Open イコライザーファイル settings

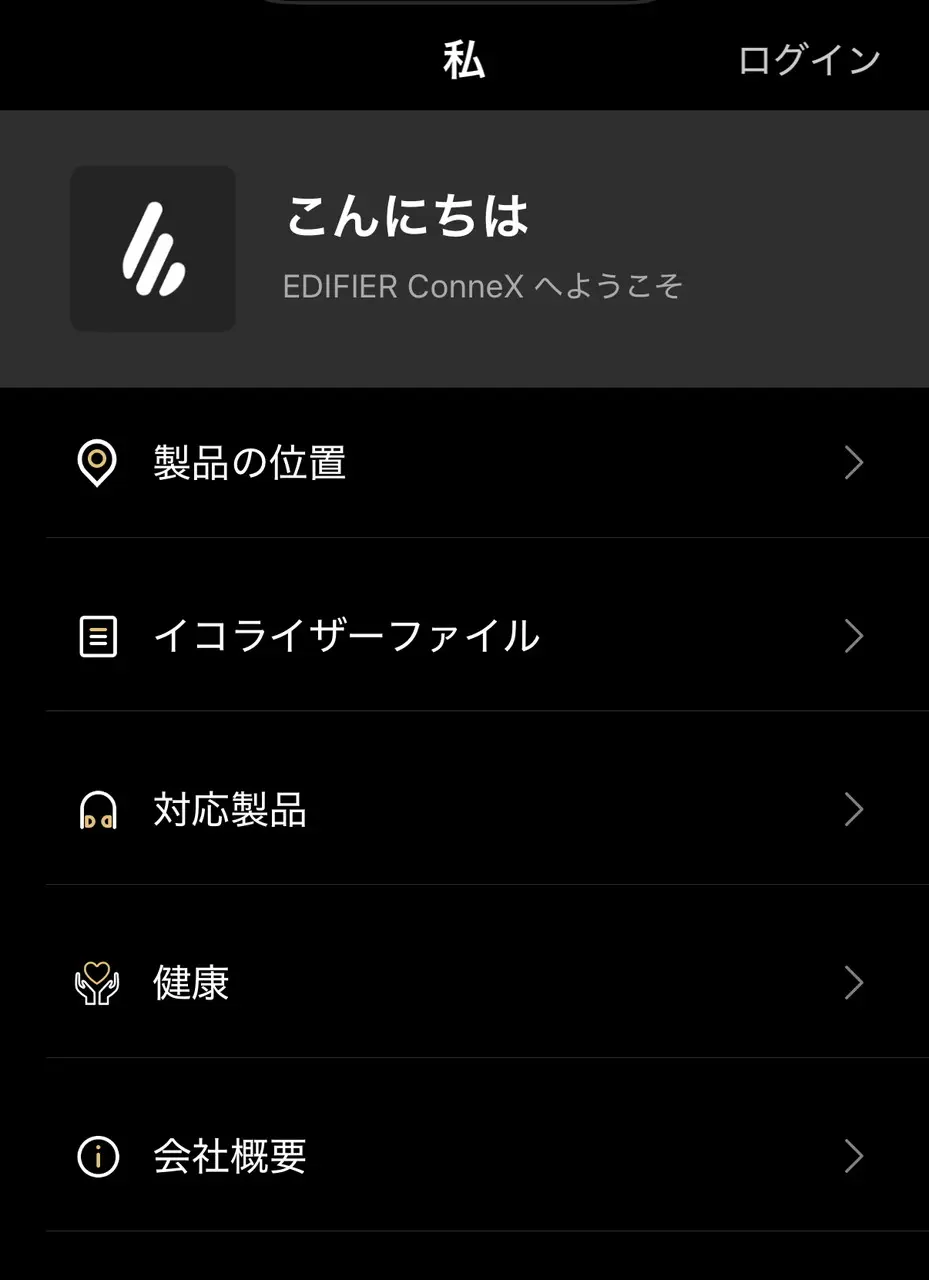[465, 636]
